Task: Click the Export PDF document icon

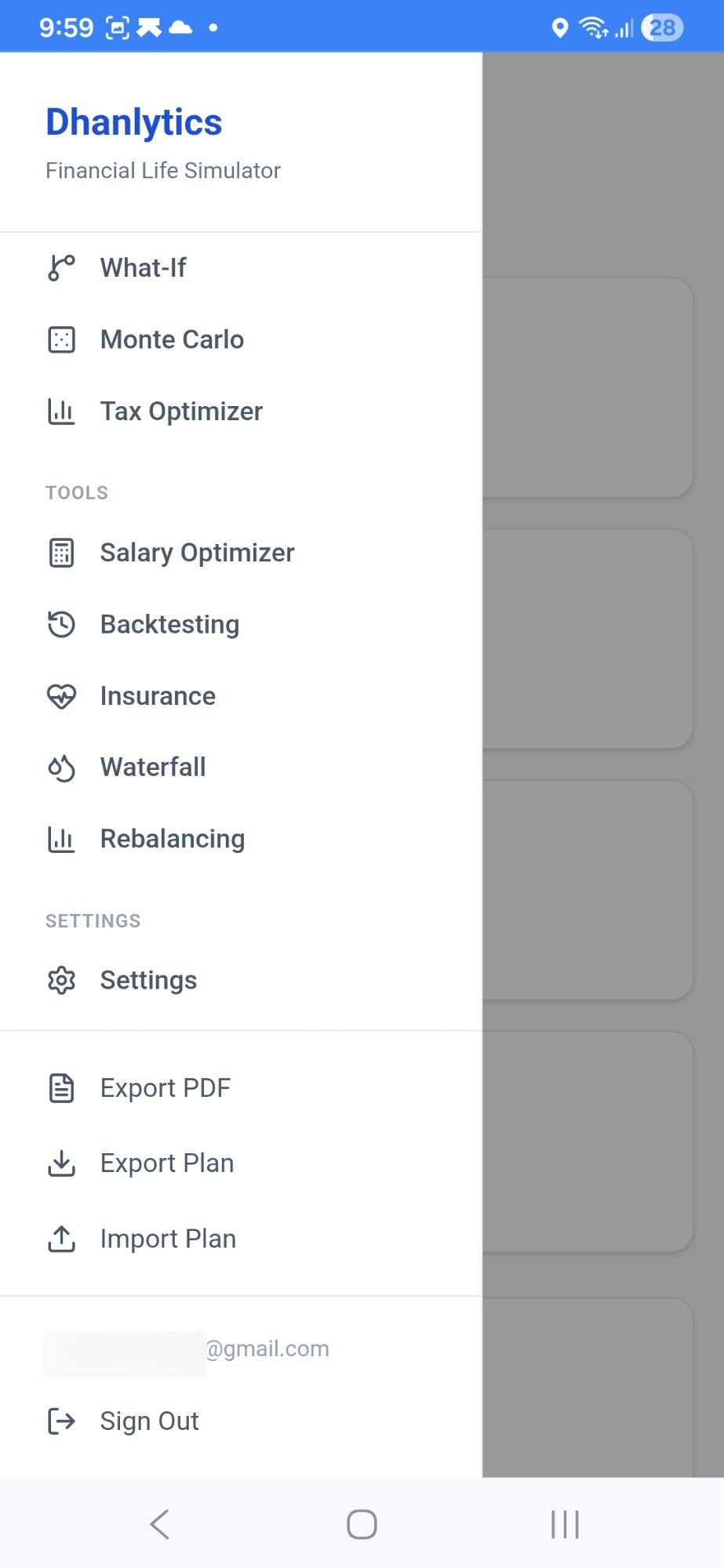Action: (x=61, y=1087)
